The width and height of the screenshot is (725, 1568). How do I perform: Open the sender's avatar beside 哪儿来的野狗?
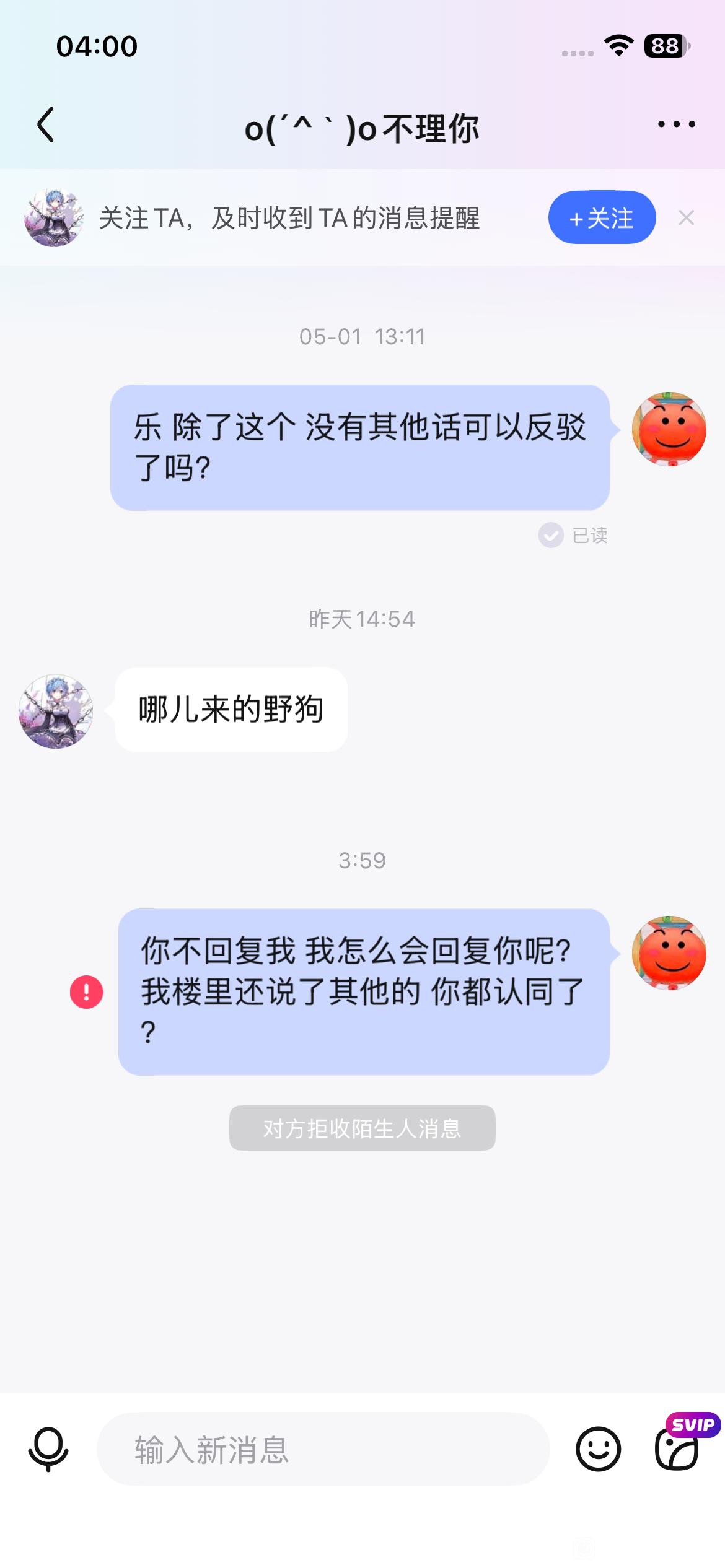(x=56, y=712)
